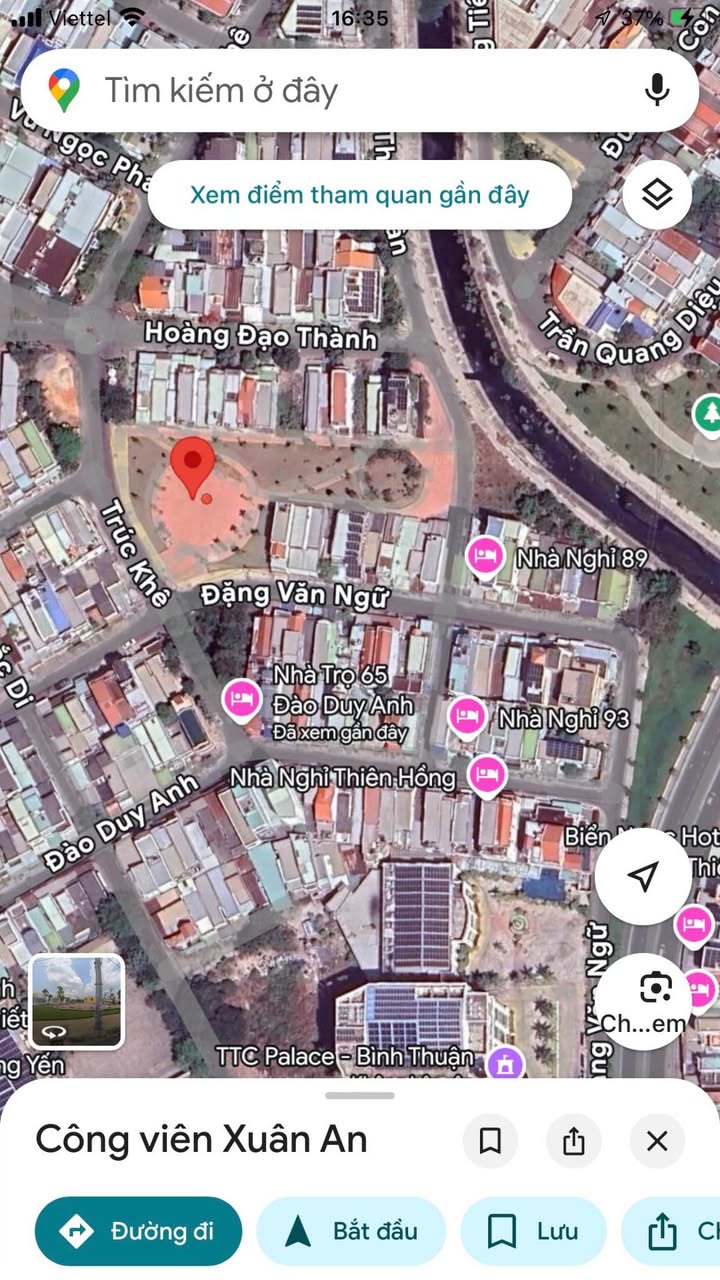Screen dimensions: 720x1280
Task: Tap the 'Lưu' chip to save
Action: [533, 1231]
